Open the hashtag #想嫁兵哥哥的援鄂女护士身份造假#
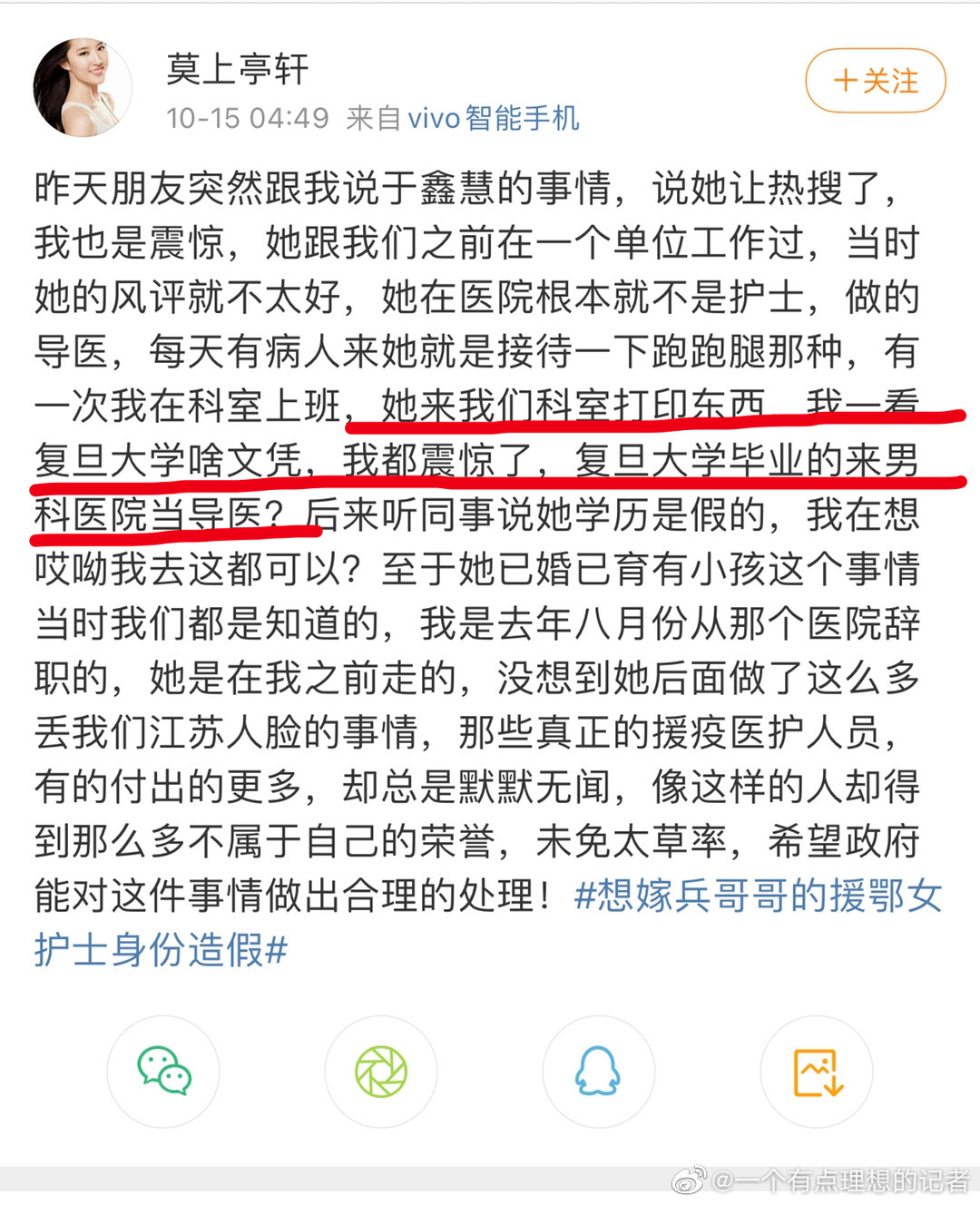Screen dimensions: 980x1205 (x=759, y=896)
